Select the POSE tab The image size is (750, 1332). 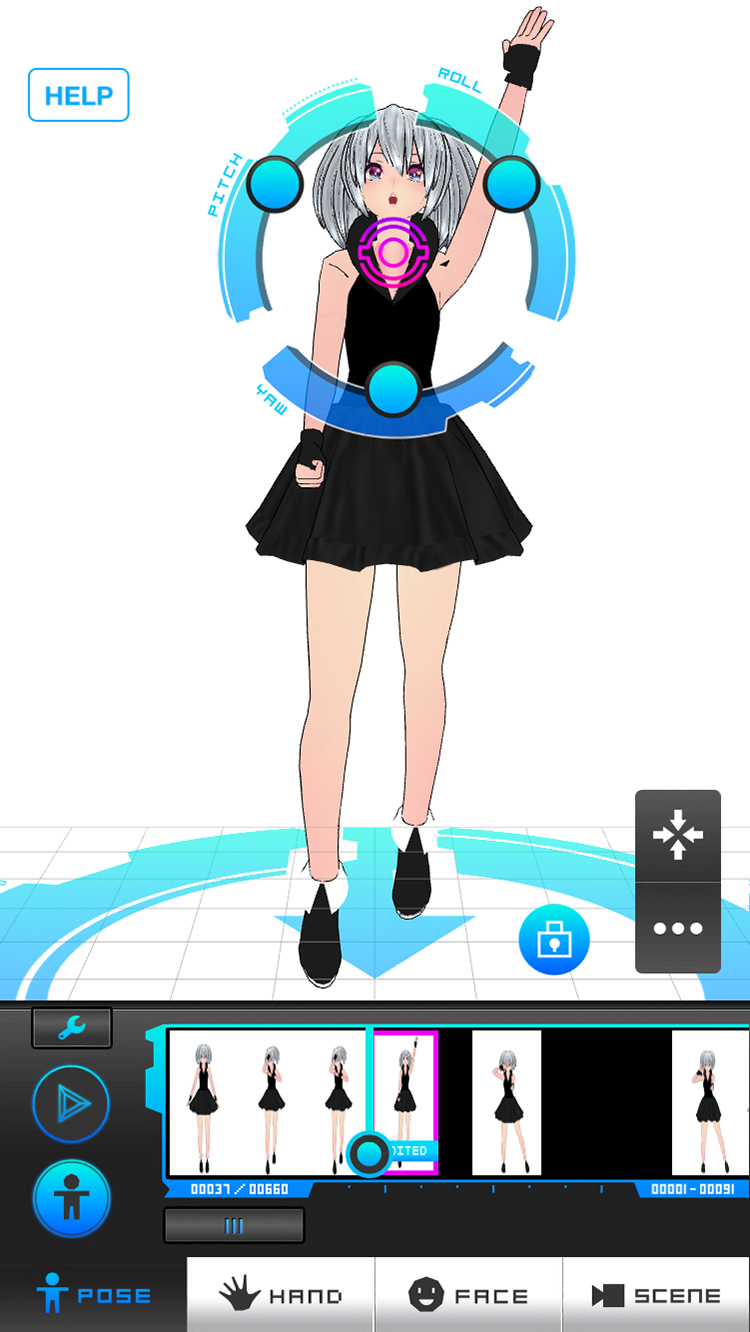[94, 1295]
